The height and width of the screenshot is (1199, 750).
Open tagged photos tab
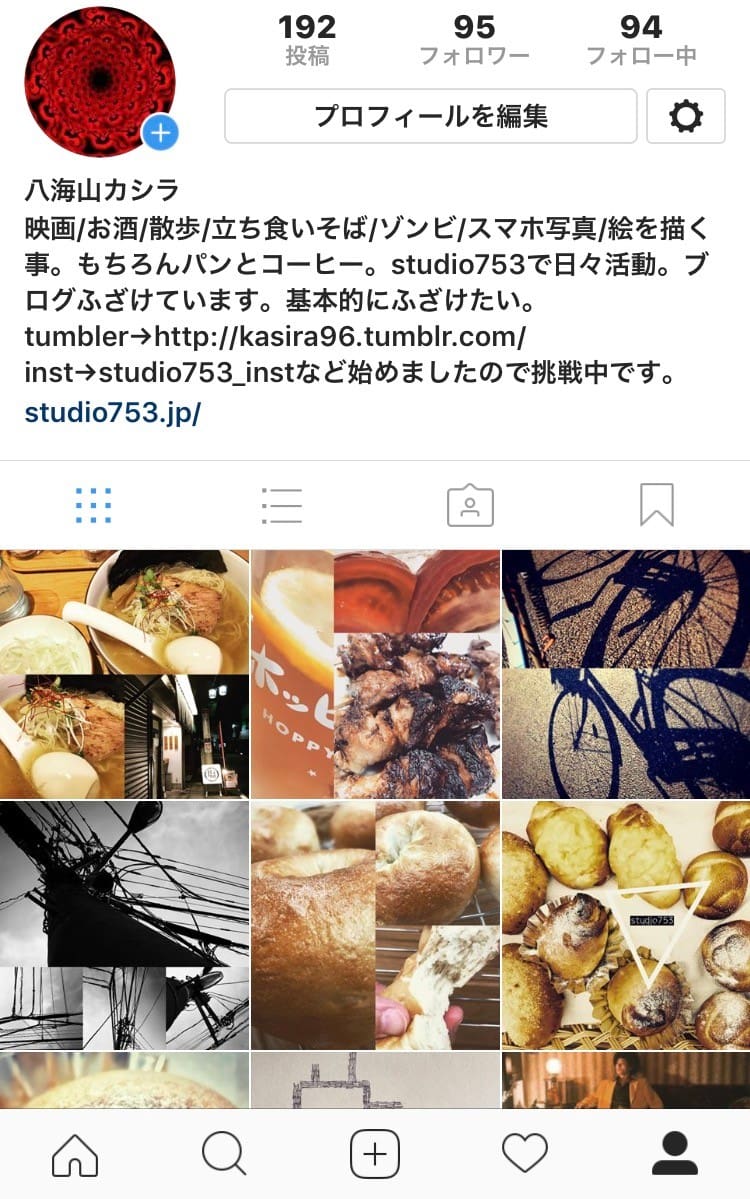(x=470, y=506)
